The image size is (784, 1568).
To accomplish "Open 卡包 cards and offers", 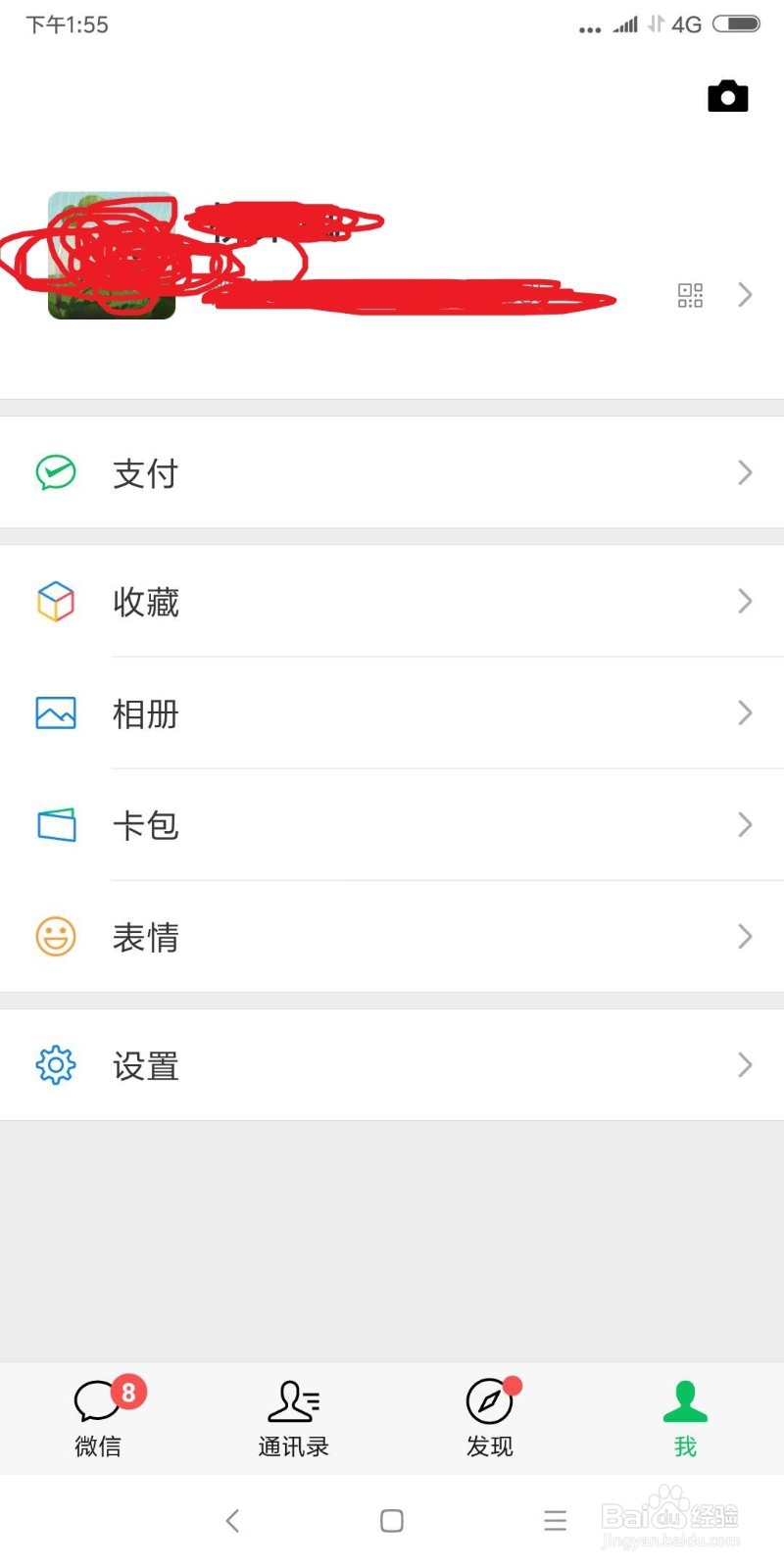I will point(392,824).
